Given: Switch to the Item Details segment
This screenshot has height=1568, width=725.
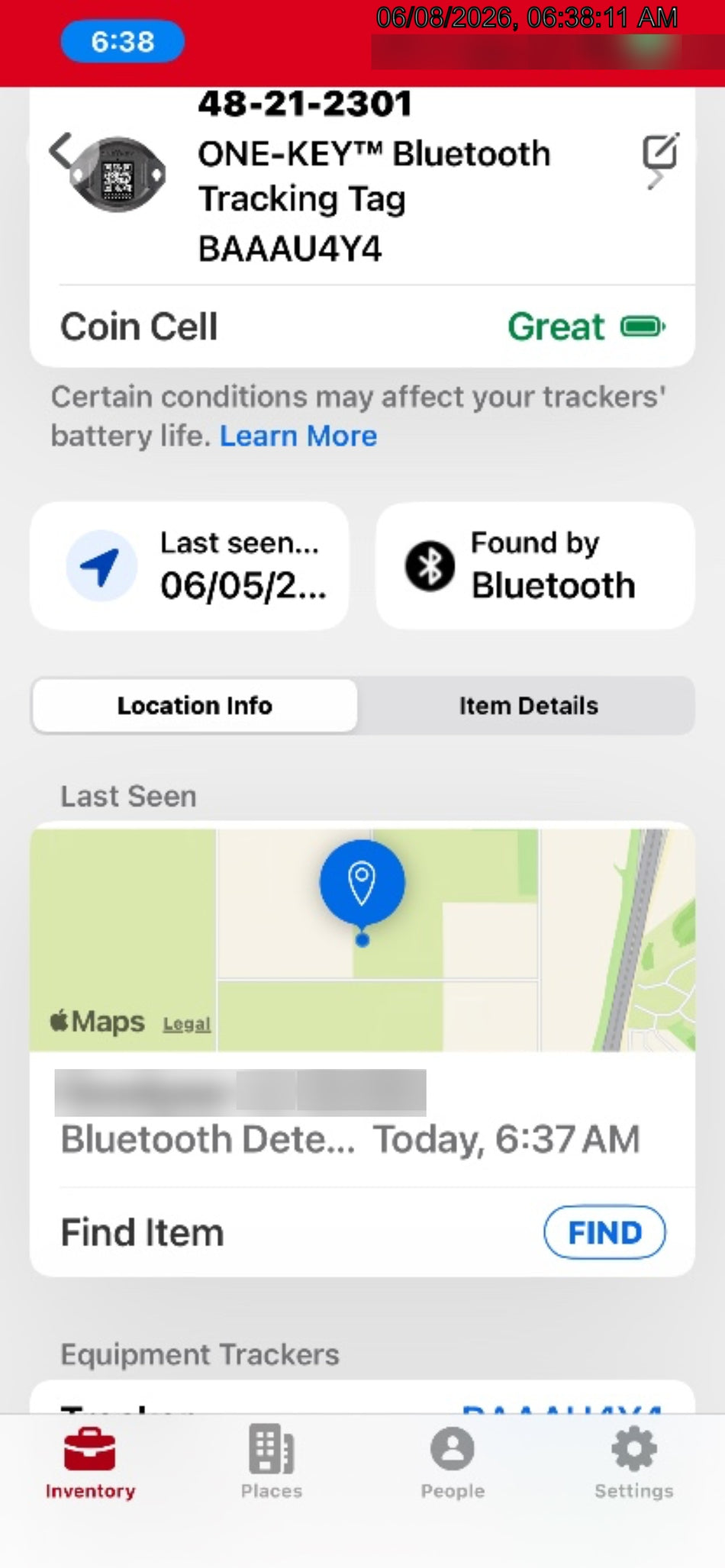Looking at the screenshot, I should pos(528,705).
